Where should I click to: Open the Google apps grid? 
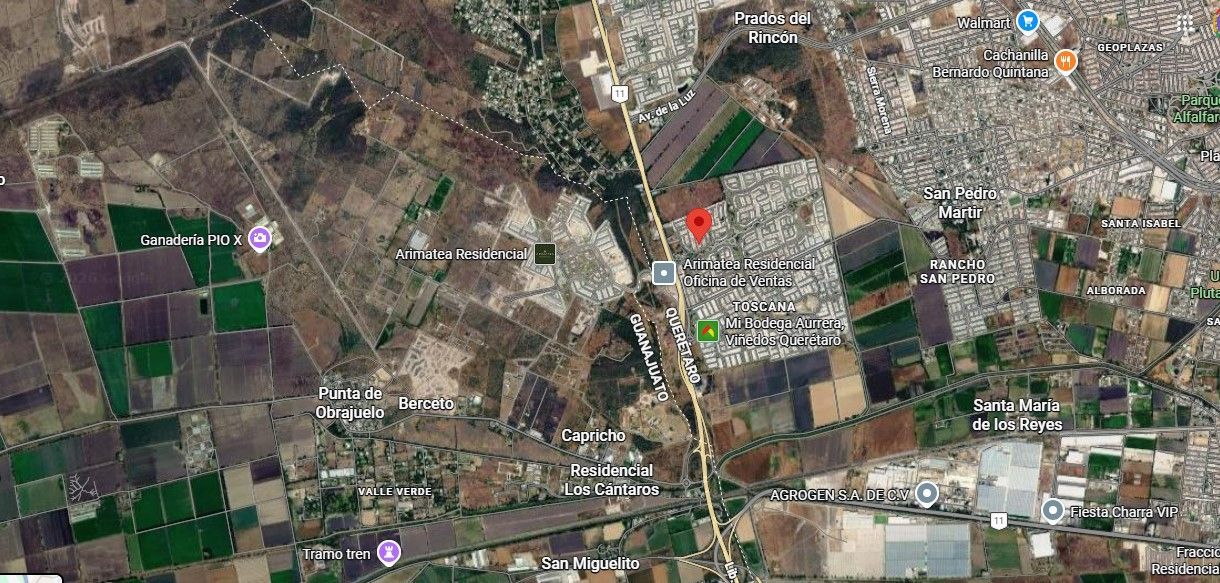[1185, 22]
